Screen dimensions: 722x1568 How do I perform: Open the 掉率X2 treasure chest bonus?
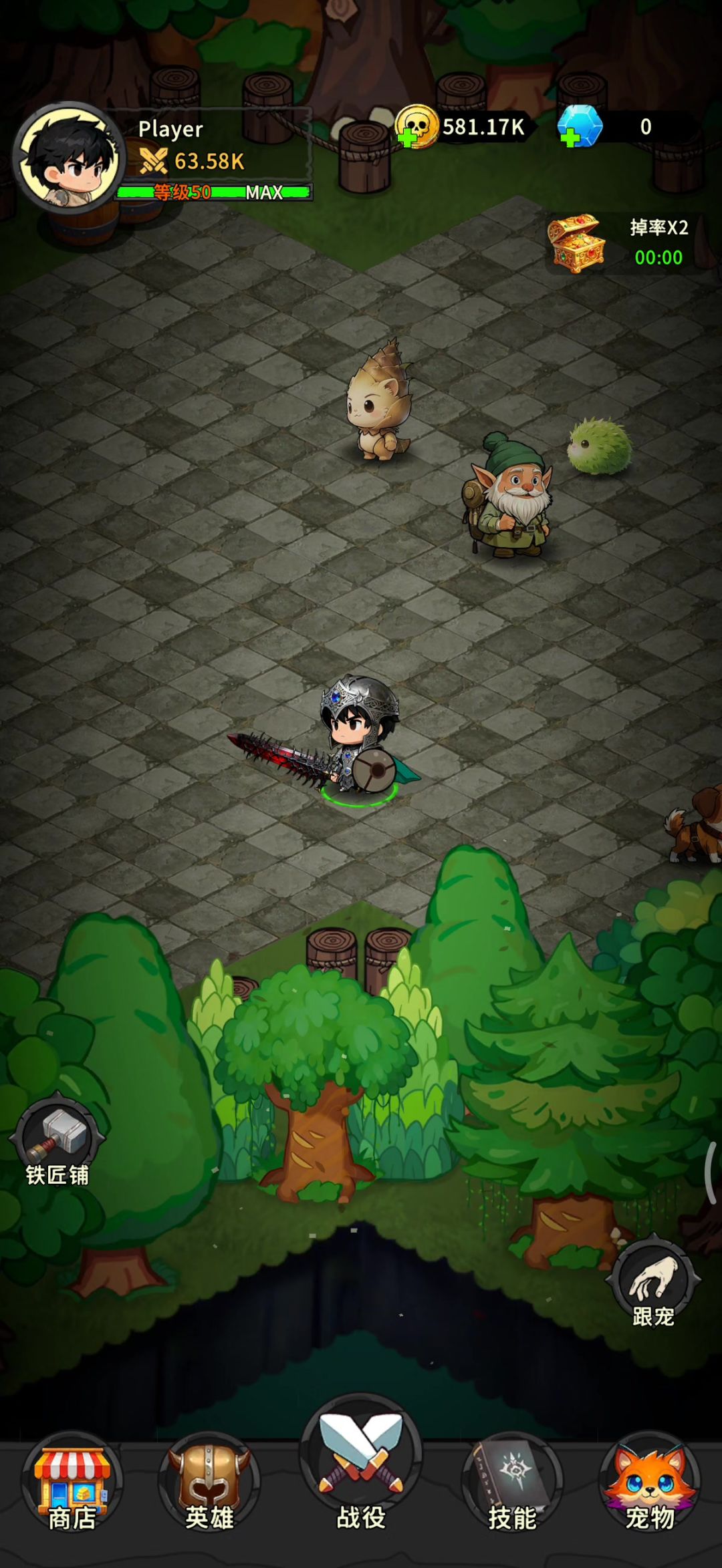coord(577,243)
